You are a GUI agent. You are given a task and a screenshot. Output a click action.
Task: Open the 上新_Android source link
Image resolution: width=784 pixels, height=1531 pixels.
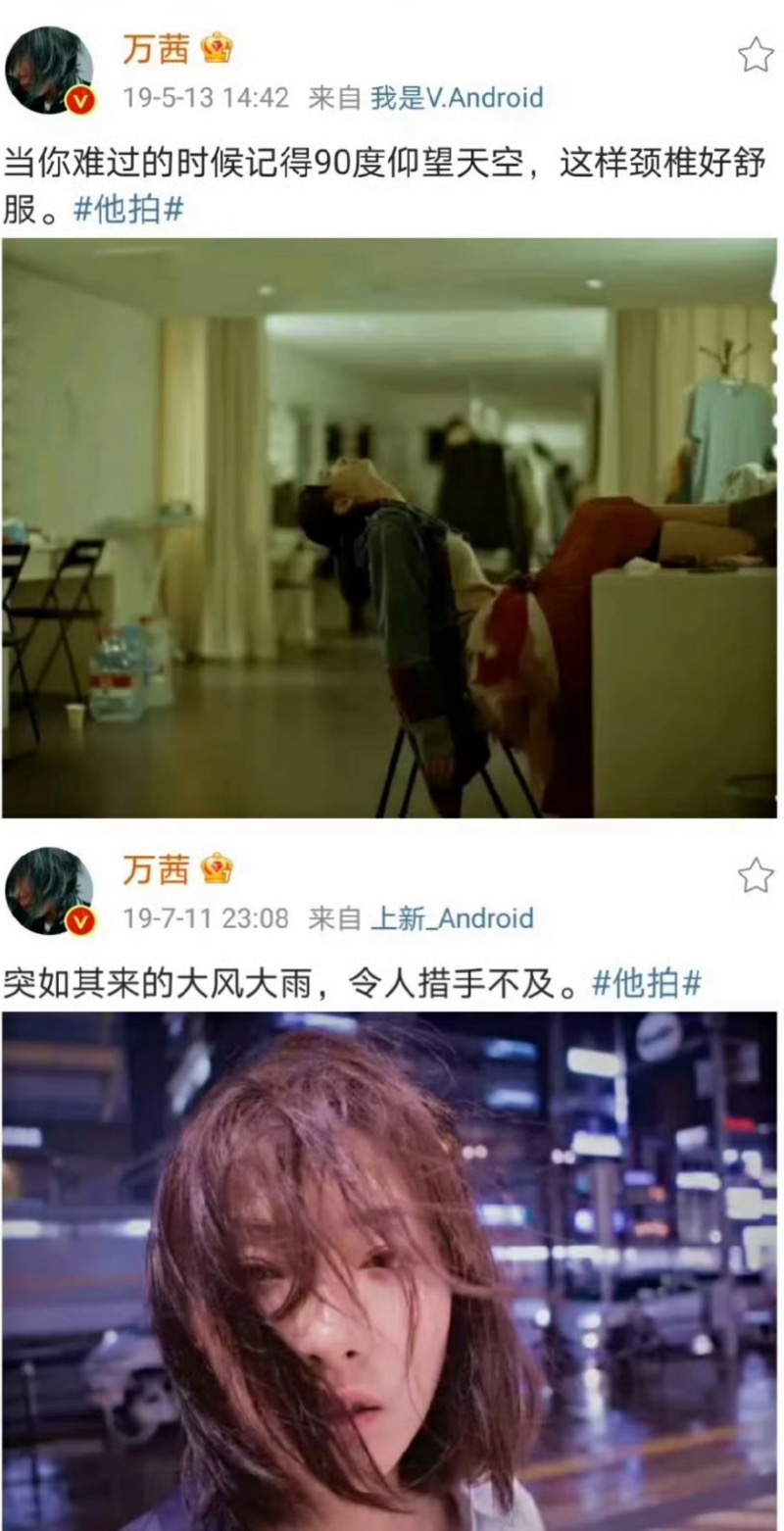pos(452,918)
